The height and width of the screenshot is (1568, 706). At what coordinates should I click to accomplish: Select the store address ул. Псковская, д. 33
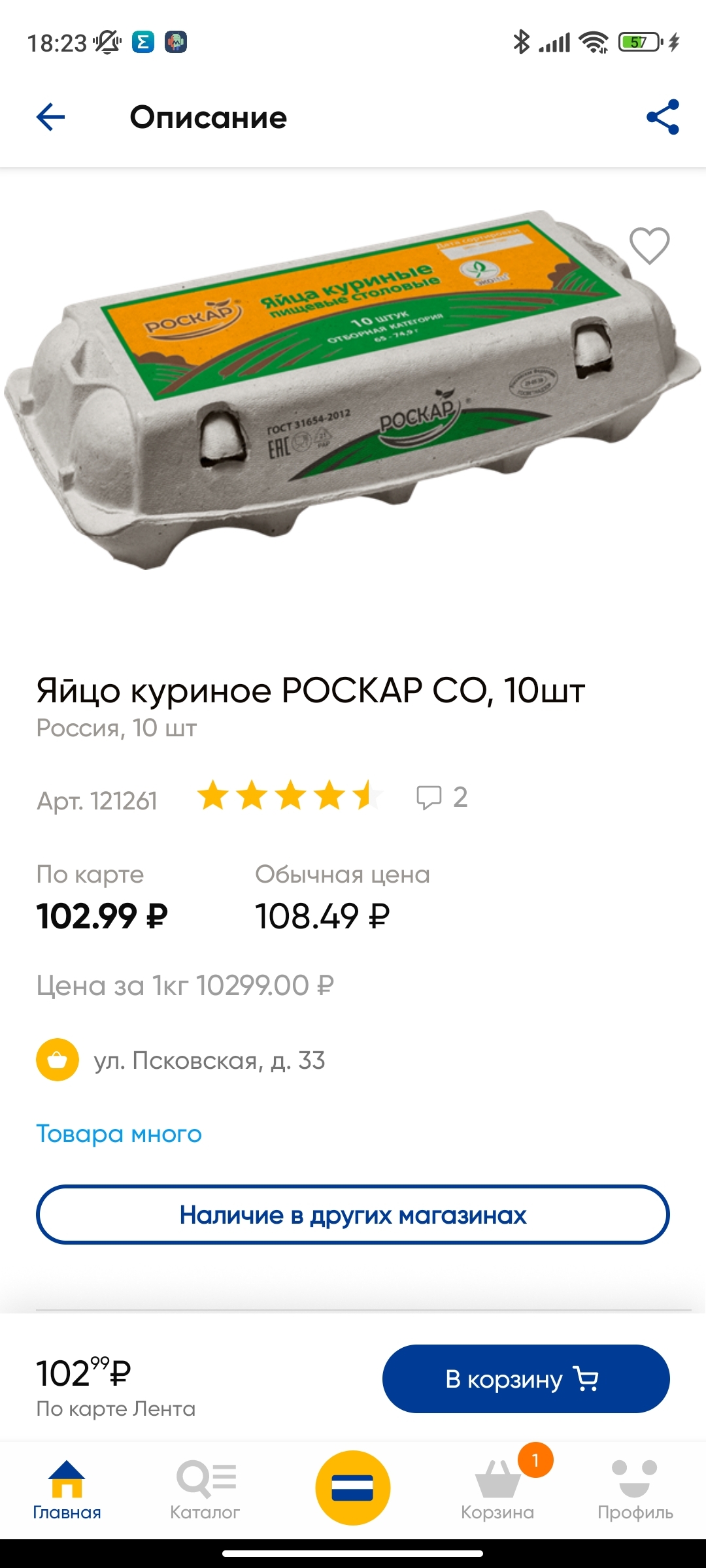coord(209,1060)
